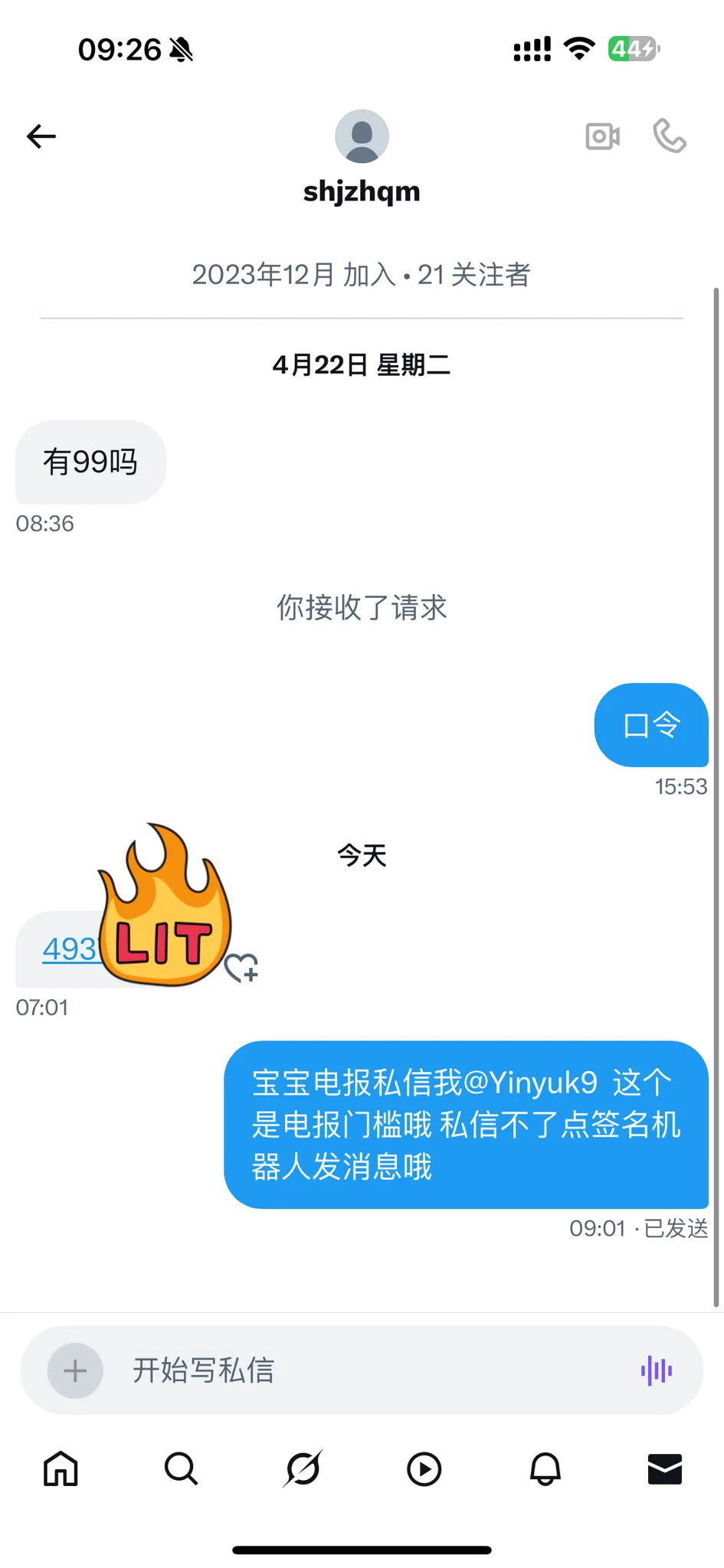Go back to the messages list
The height and width of the screenshot is (1568, 724).
[x=41, y=136]
